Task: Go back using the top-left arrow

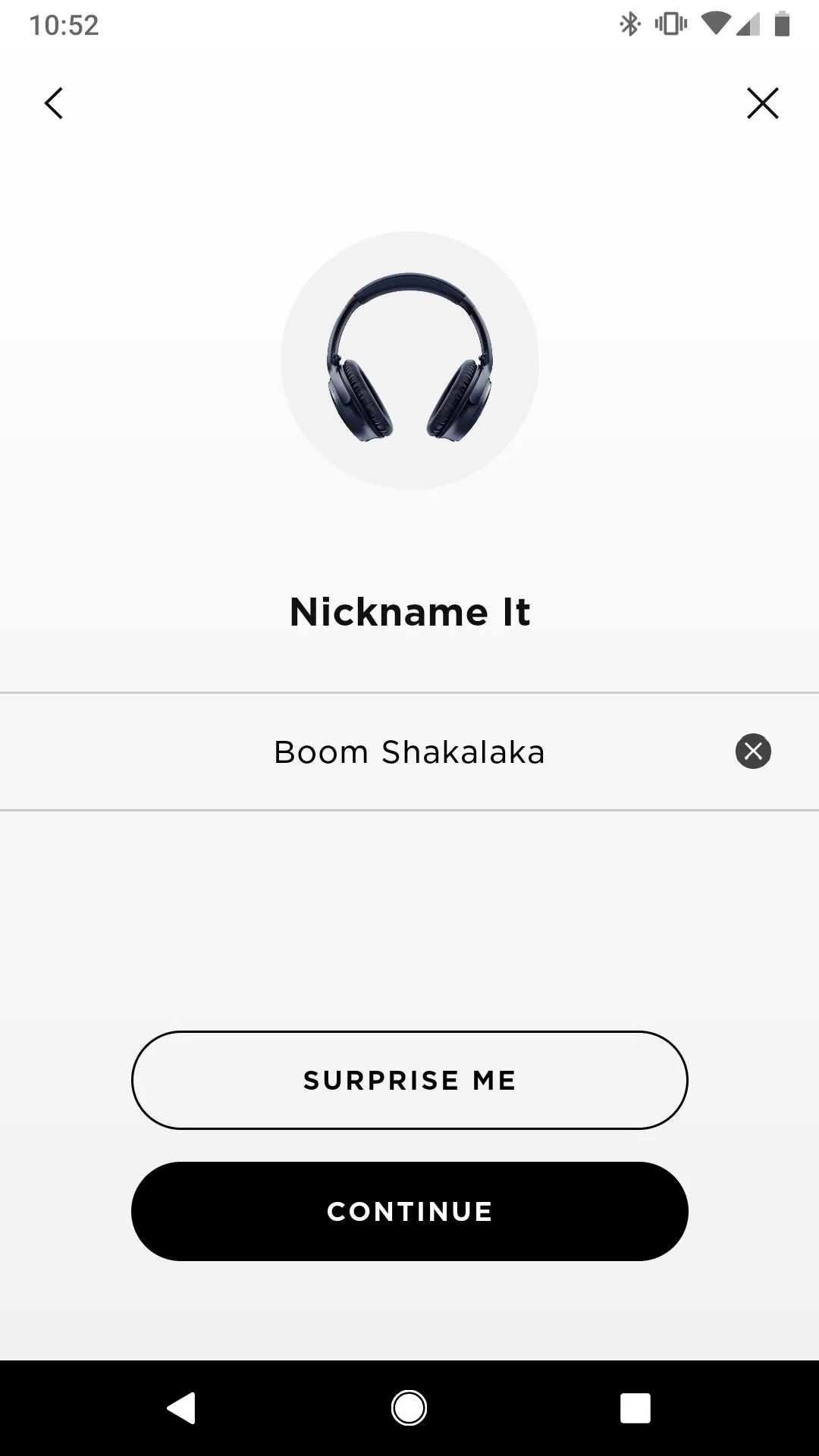Action: [x=53, y=103]
